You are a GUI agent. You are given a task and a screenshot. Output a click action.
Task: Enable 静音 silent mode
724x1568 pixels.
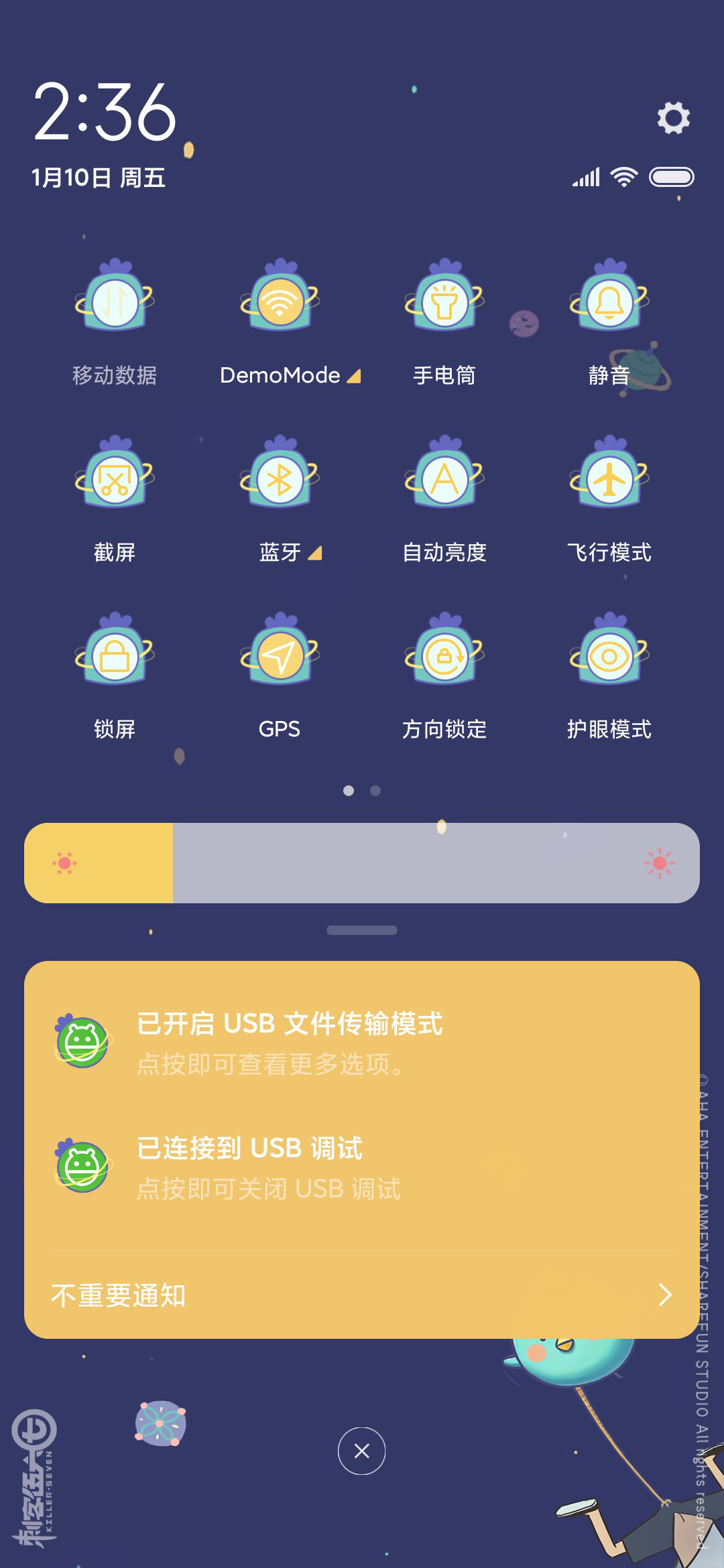coord(609,303)
